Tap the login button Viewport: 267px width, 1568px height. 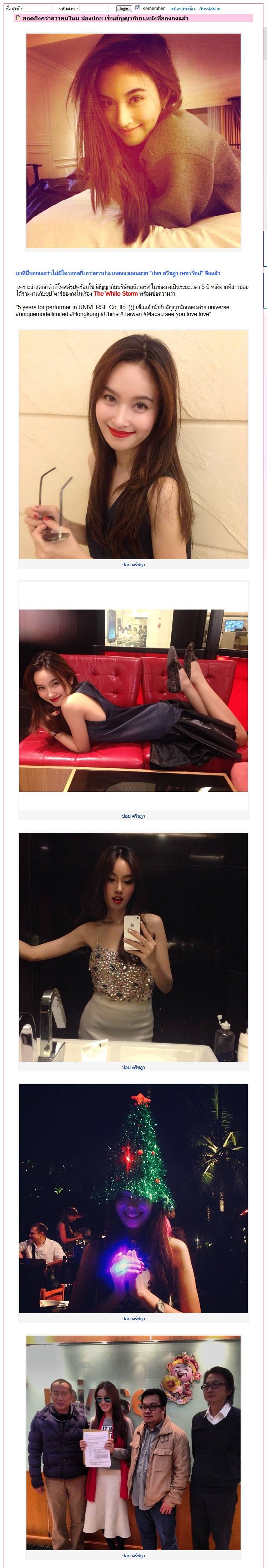(x=124, y=9)
